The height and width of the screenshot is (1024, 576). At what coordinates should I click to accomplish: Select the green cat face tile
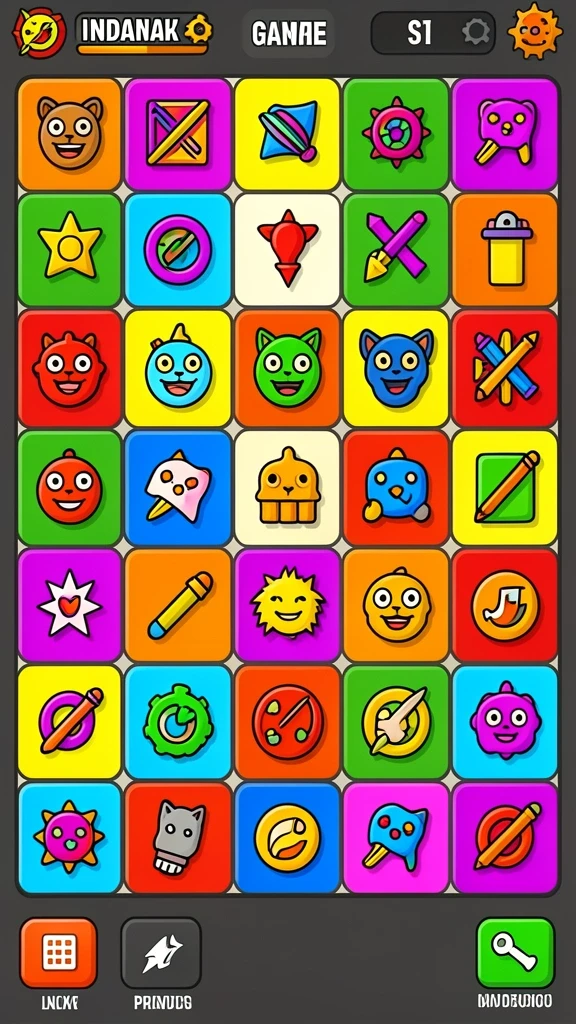[x=287, y=369]
